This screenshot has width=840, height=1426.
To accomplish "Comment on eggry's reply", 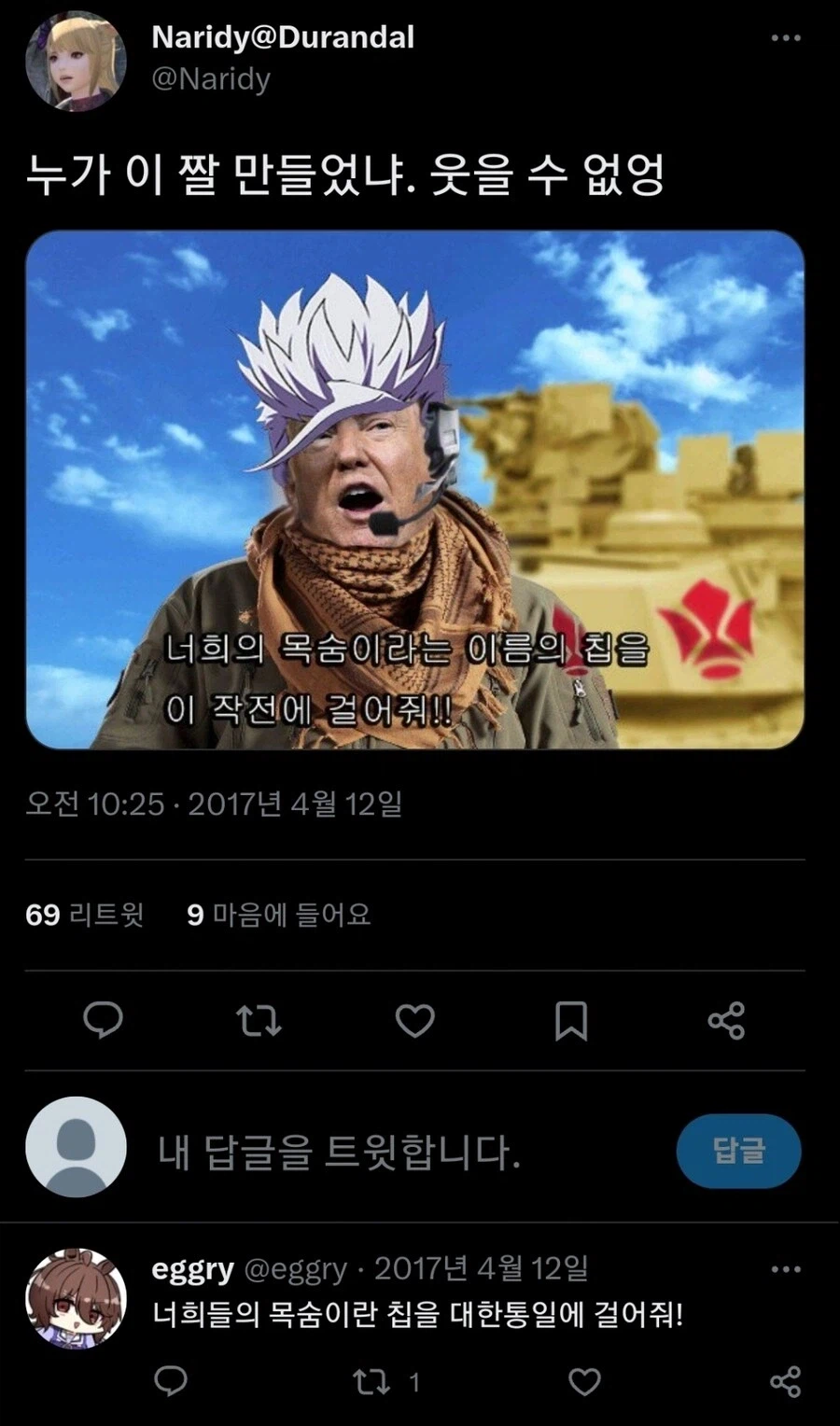I will tap(171, 1380).
